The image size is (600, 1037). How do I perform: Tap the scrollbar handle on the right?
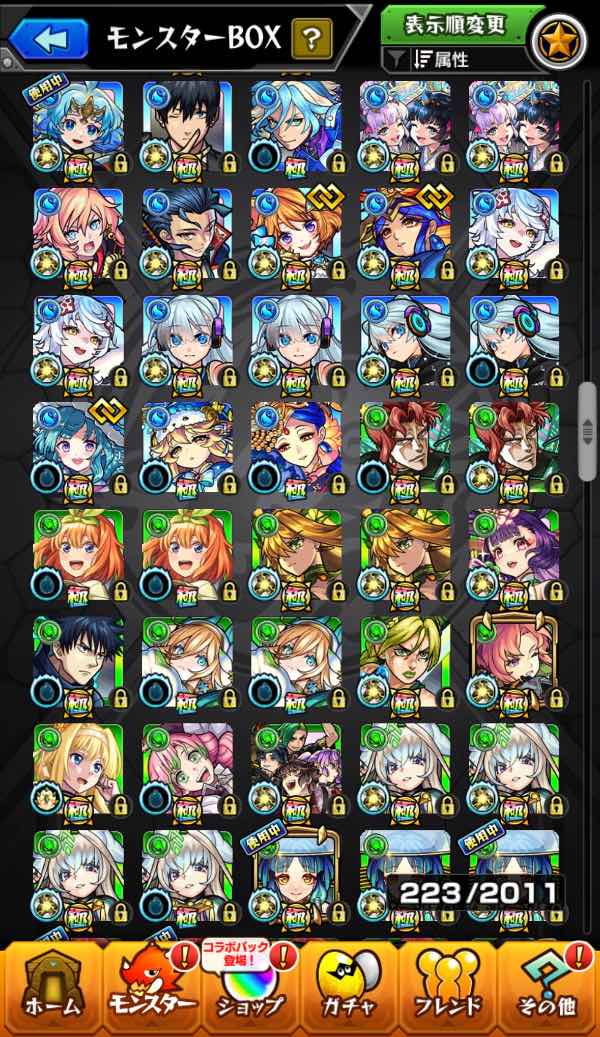pyautogui.click(x=587, y=432)
